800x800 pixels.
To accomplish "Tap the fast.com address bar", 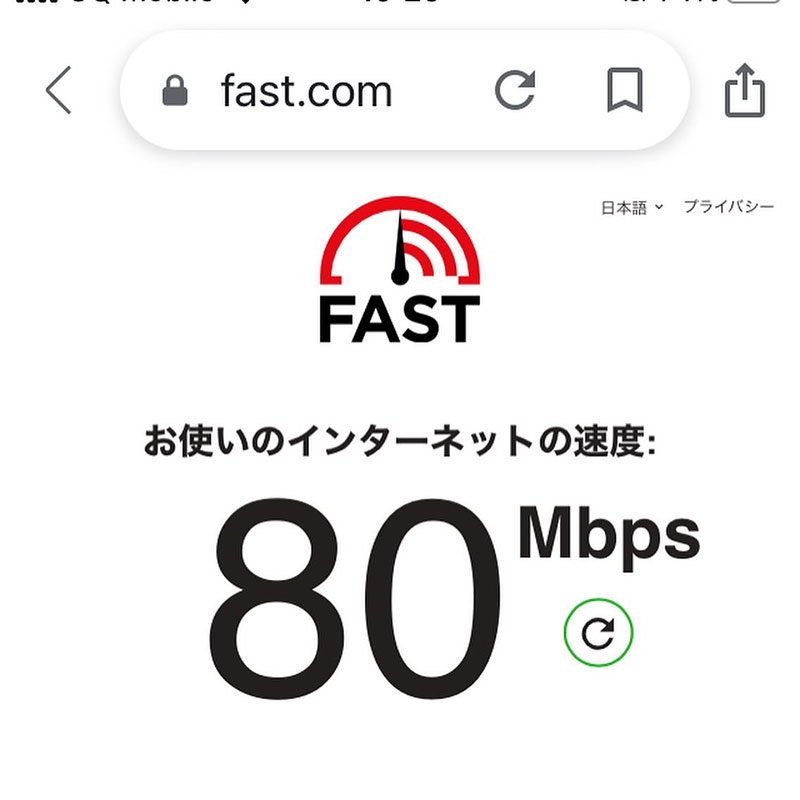I will [x=306, y=93].
